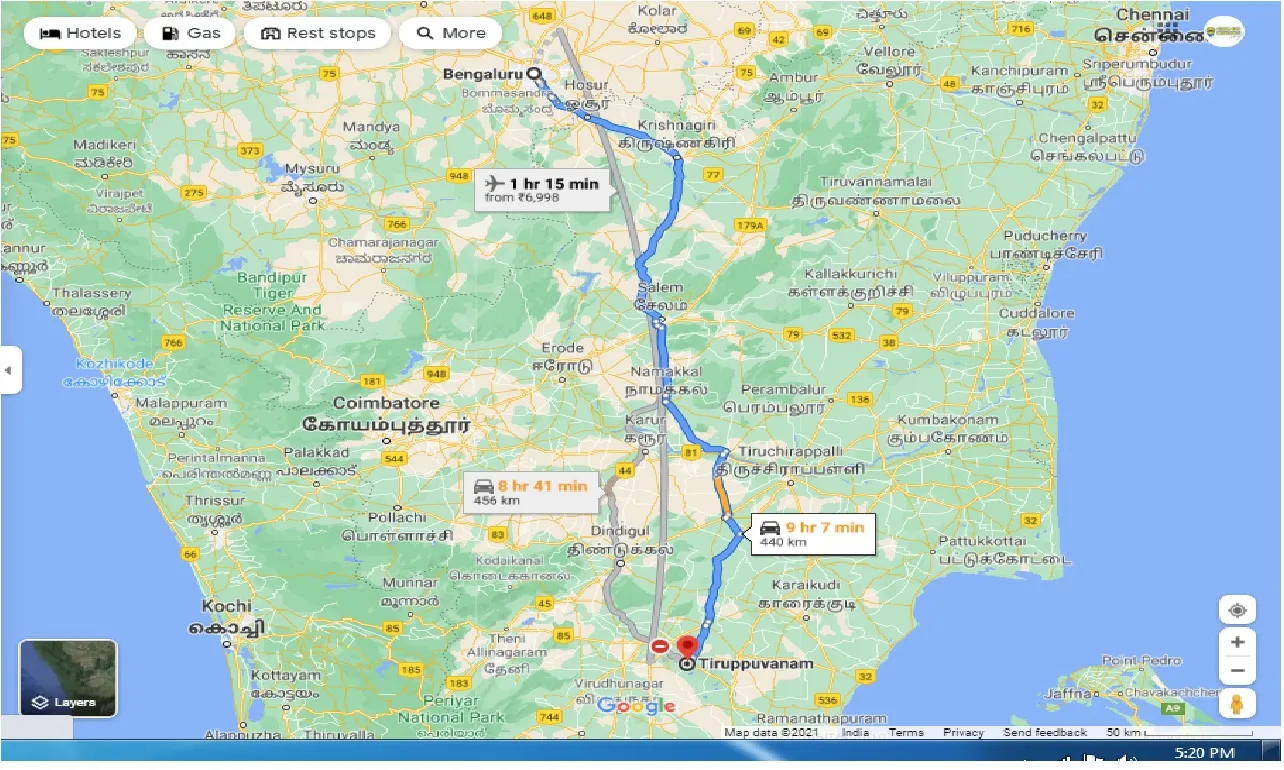1284x770 pixels.
Task: Open the Layers map view tile
Action: tap(68, 679)
